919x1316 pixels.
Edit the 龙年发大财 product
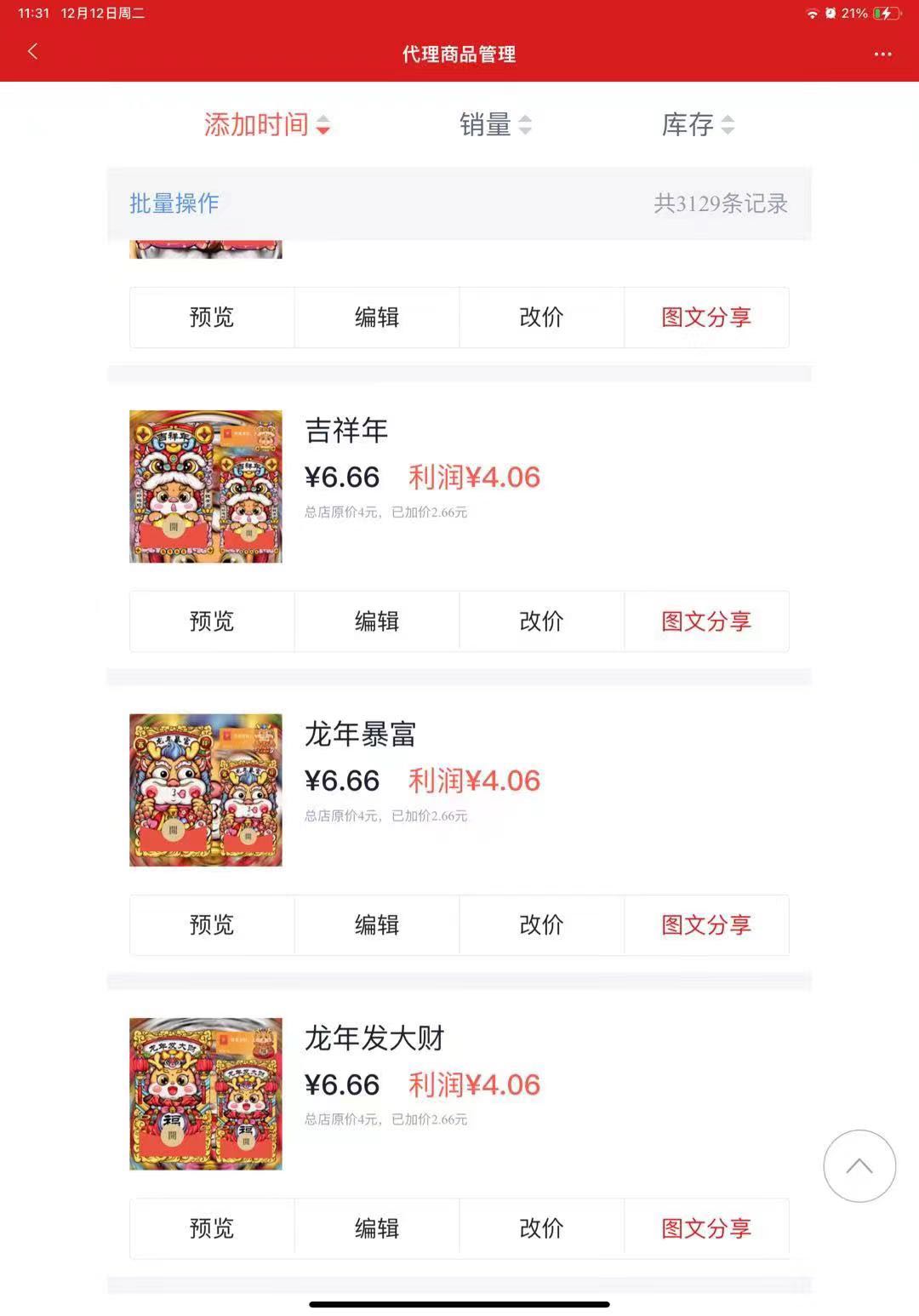[377, 1228]
